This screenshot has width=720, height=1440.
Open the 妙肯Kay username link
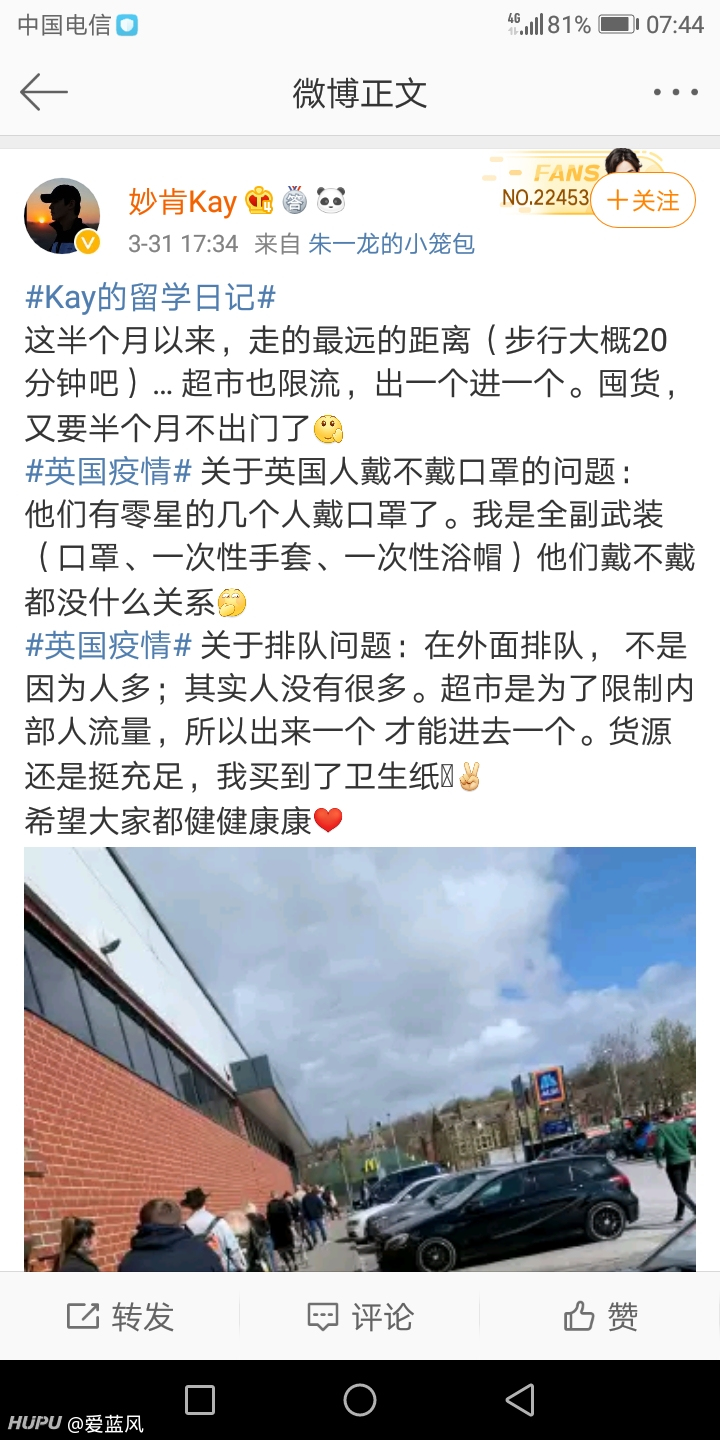[x=182, y=202]
